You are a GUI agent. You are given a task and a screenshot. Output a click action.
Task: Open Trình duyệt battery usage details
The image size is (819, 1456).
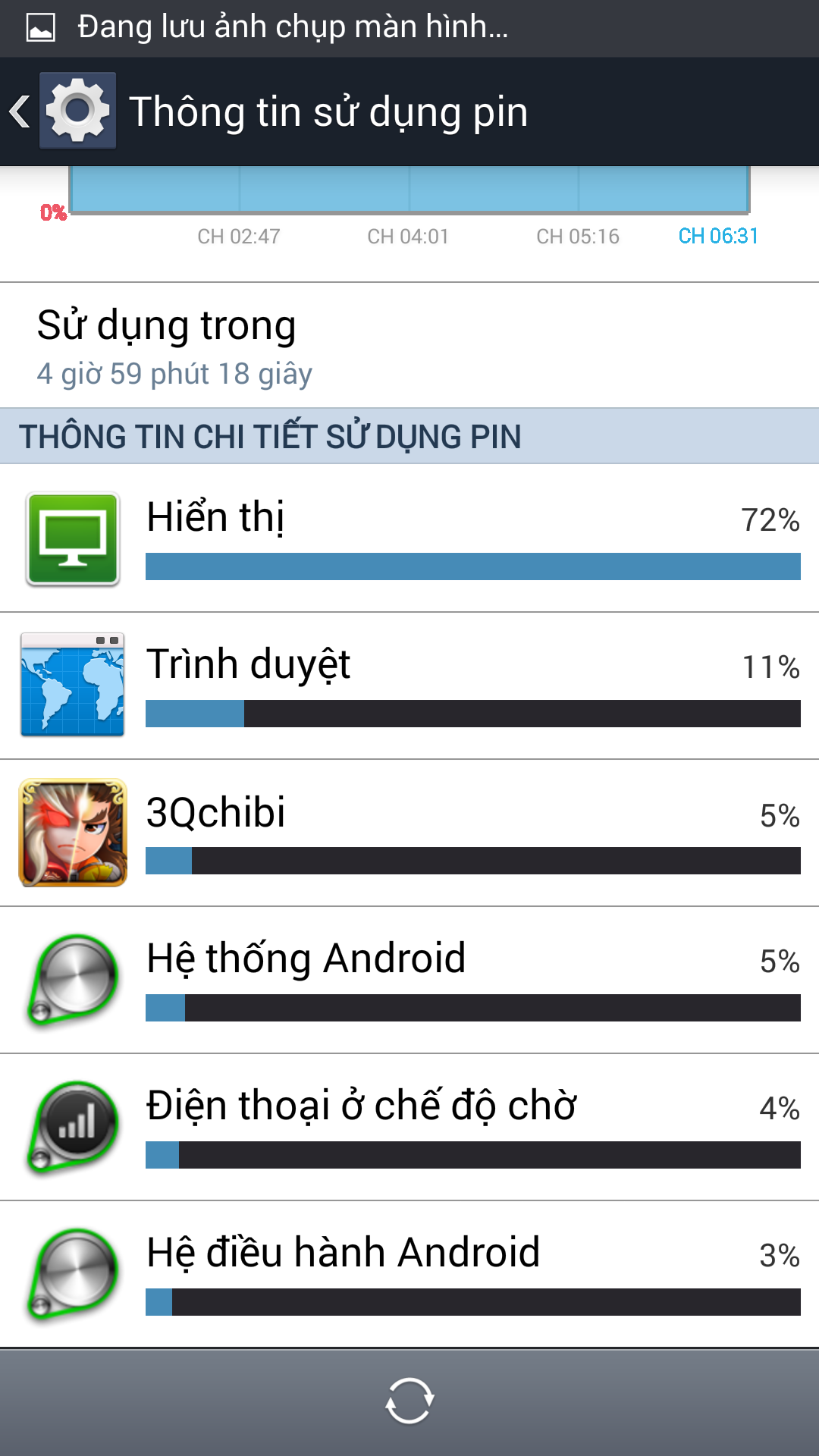pyautogui.click(x=409, y=686)
